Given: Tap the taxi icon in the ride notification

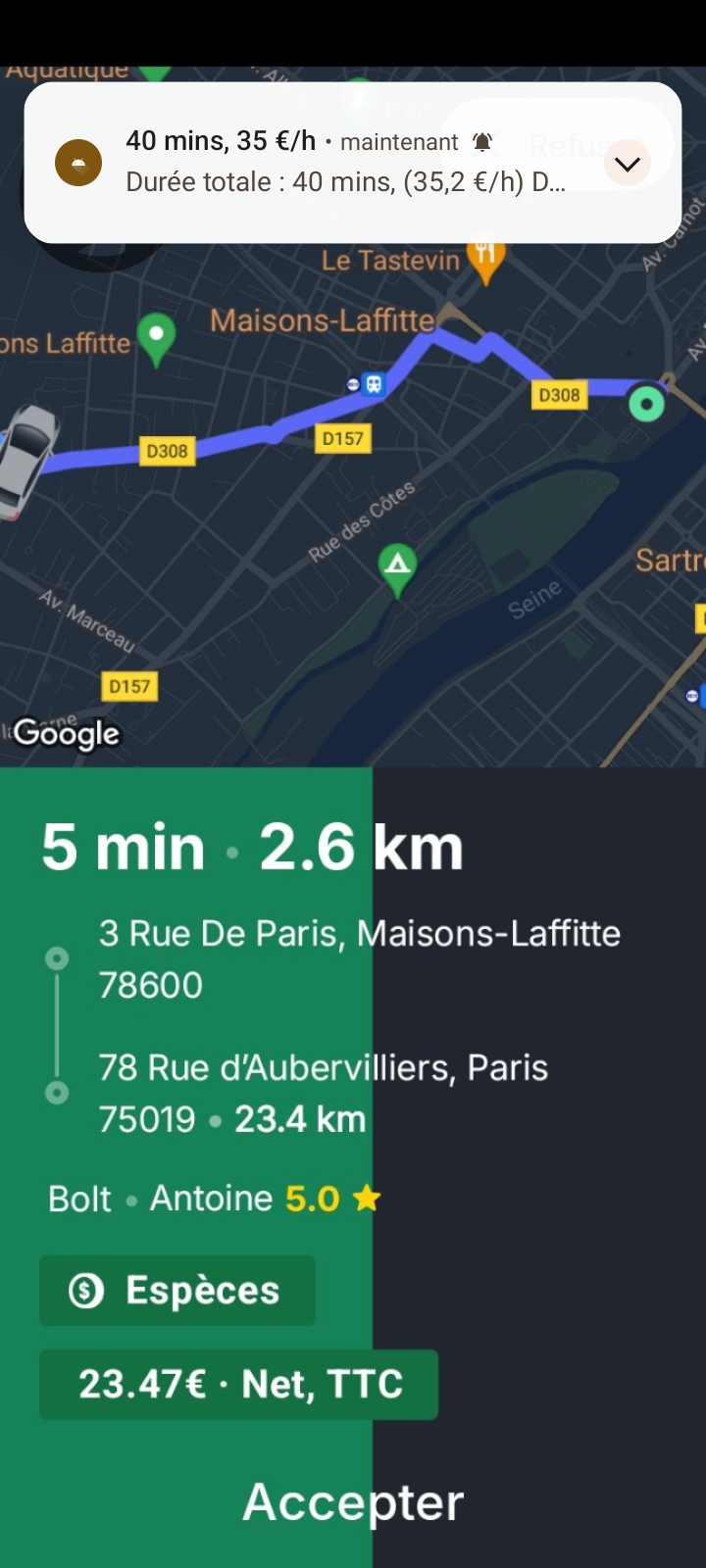Looking at the screenshot, I should coord(78,163).
